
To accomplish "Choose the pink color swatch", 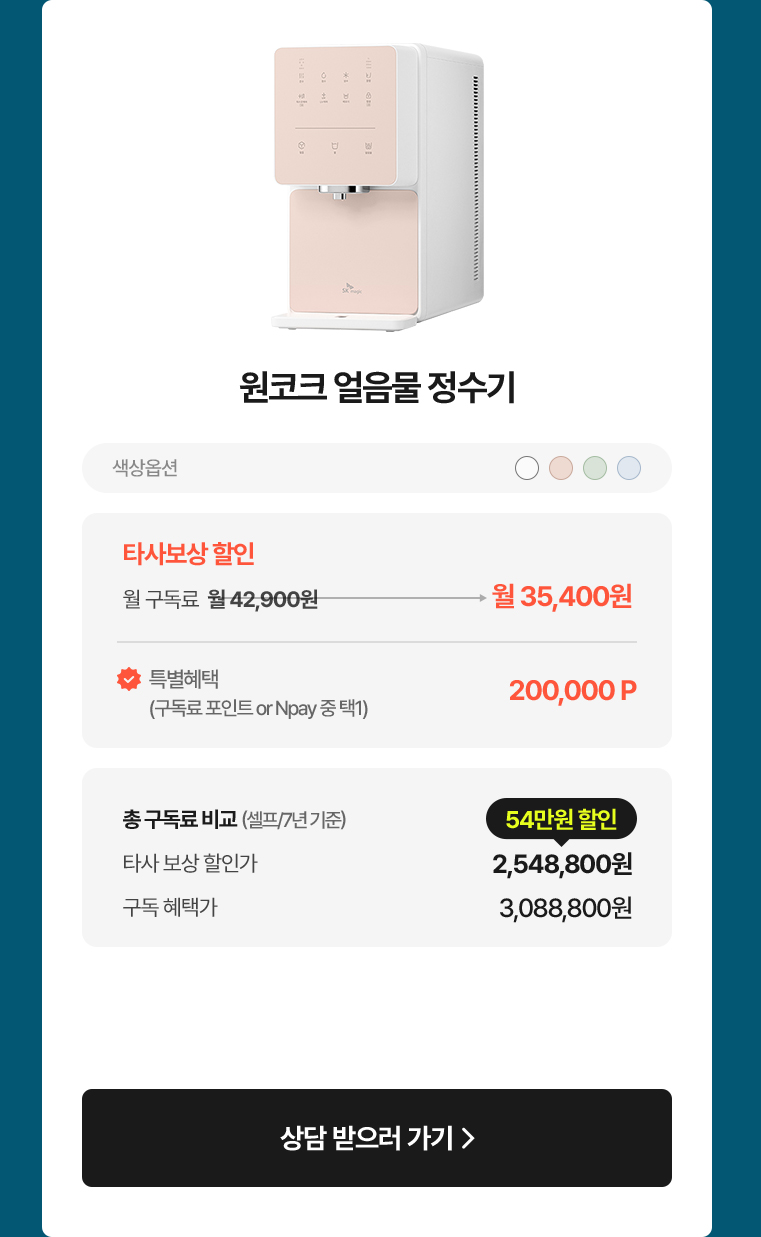I will tap(561, 468).
